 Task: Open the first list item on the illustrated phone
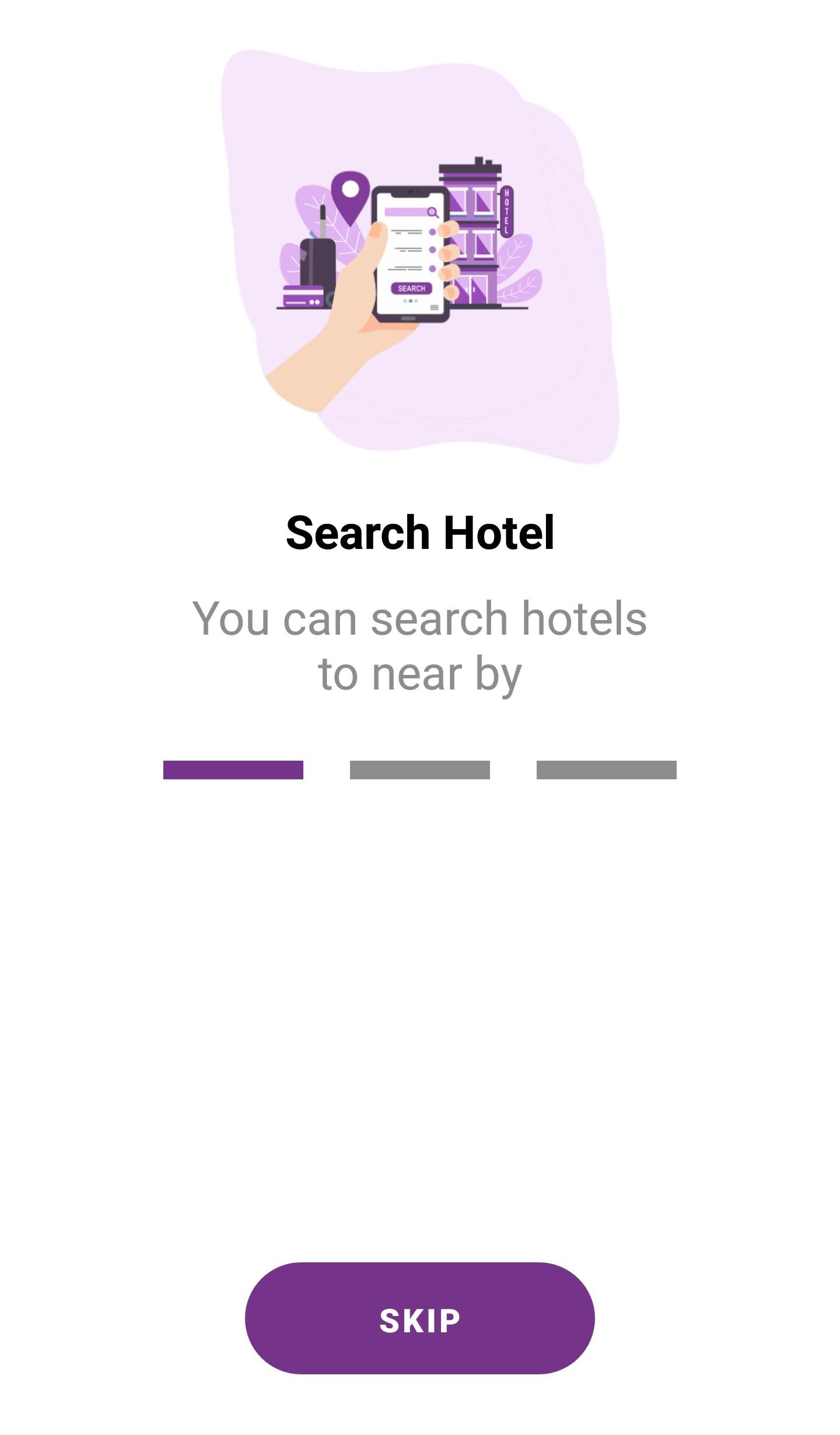click(x=407, y=231)
